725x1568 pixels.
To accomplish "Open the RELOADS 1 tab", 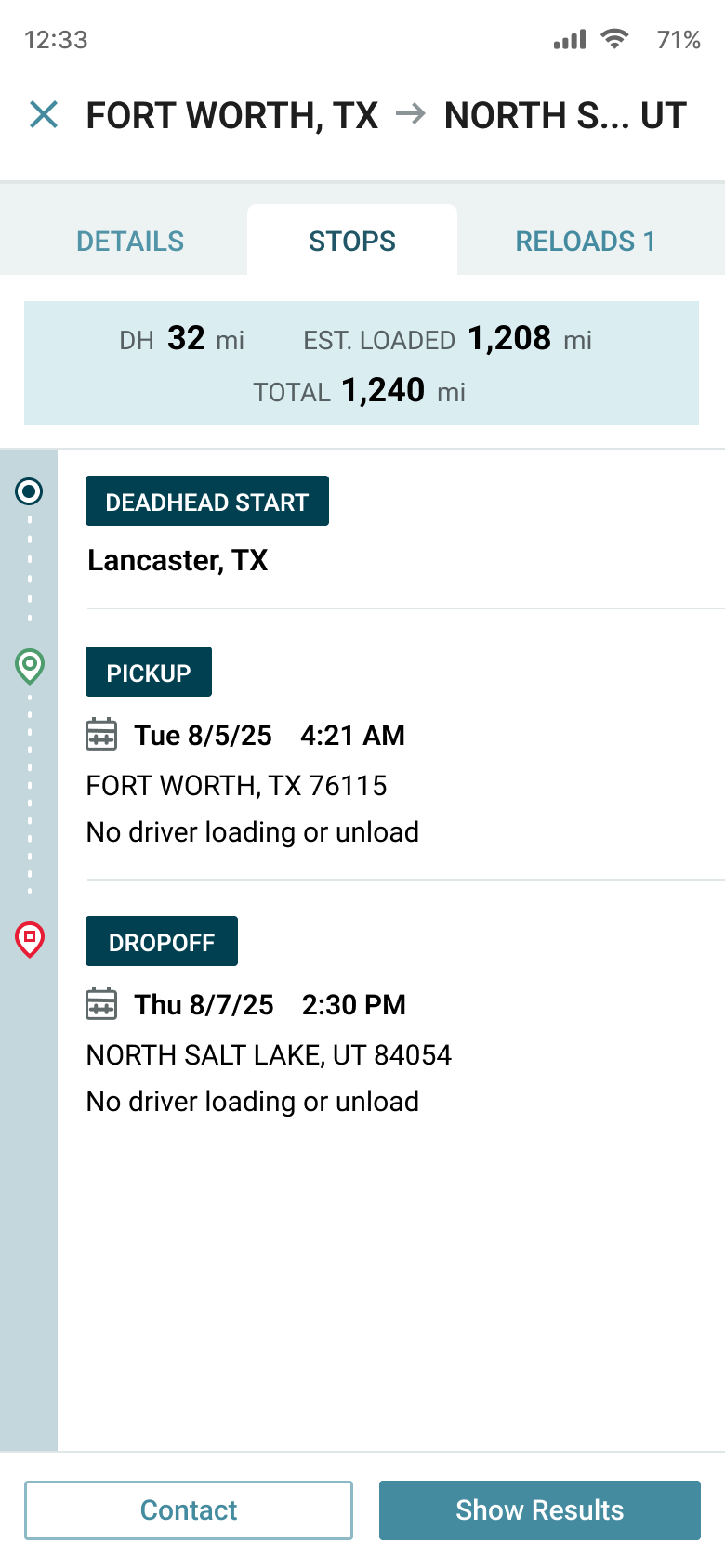I will (x=586, y=241).
